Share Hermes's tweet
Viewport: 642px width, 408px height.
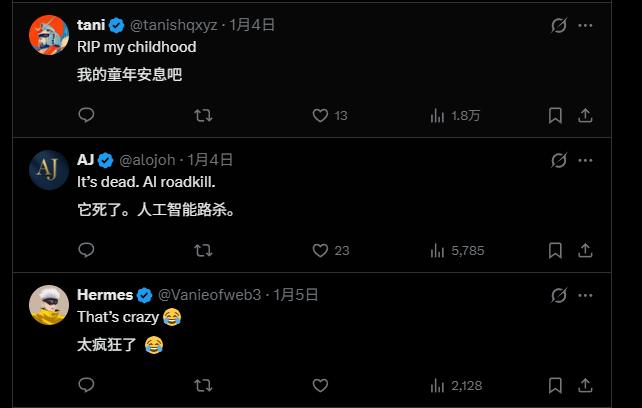(586, 385)
